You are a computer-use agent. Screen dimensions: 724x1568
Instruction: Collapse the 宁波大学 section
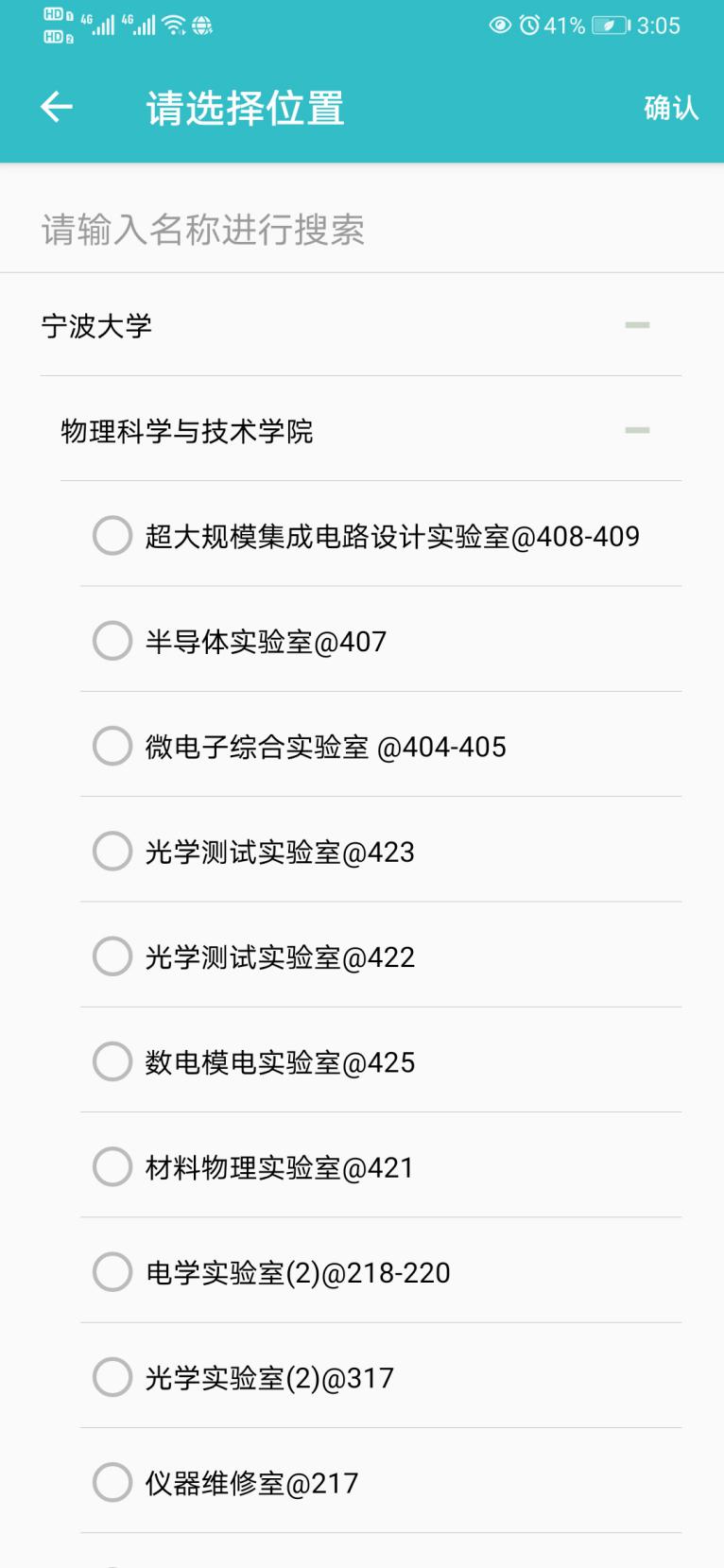pyautogui.click(x=637, y=325)
